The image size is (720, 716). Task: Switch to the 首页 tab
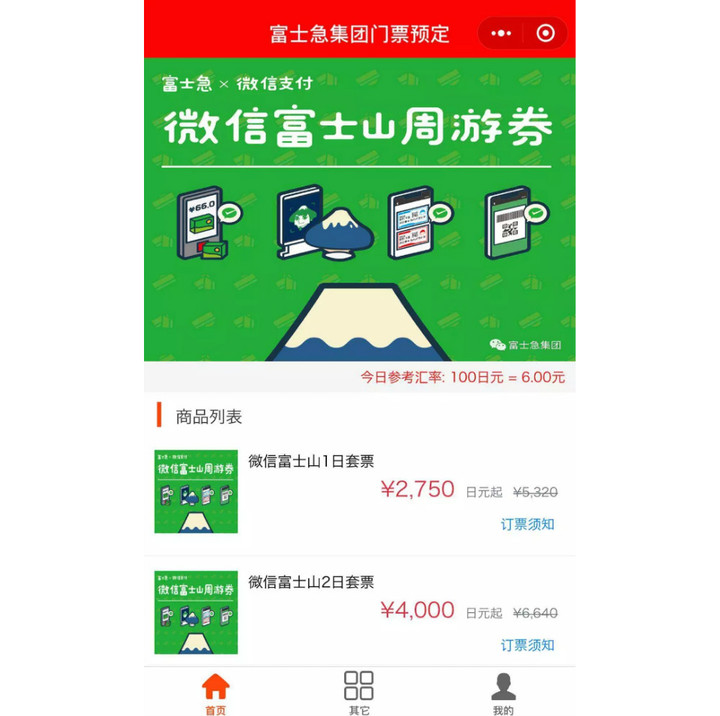click(x=215, y=692)
